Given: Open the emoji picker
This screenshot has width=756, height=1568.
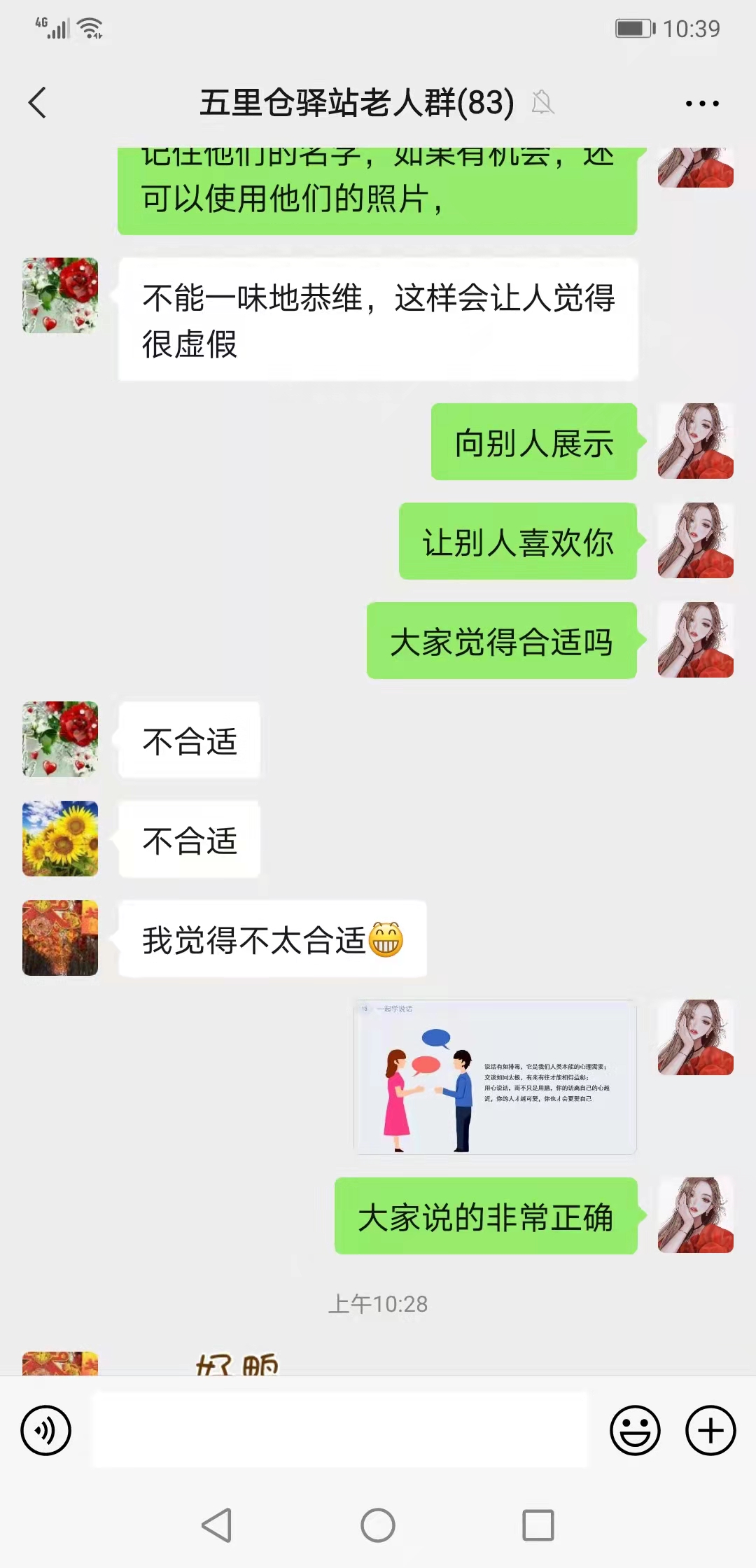Looking at the screenshot, I should click(x=635, y=1430).
